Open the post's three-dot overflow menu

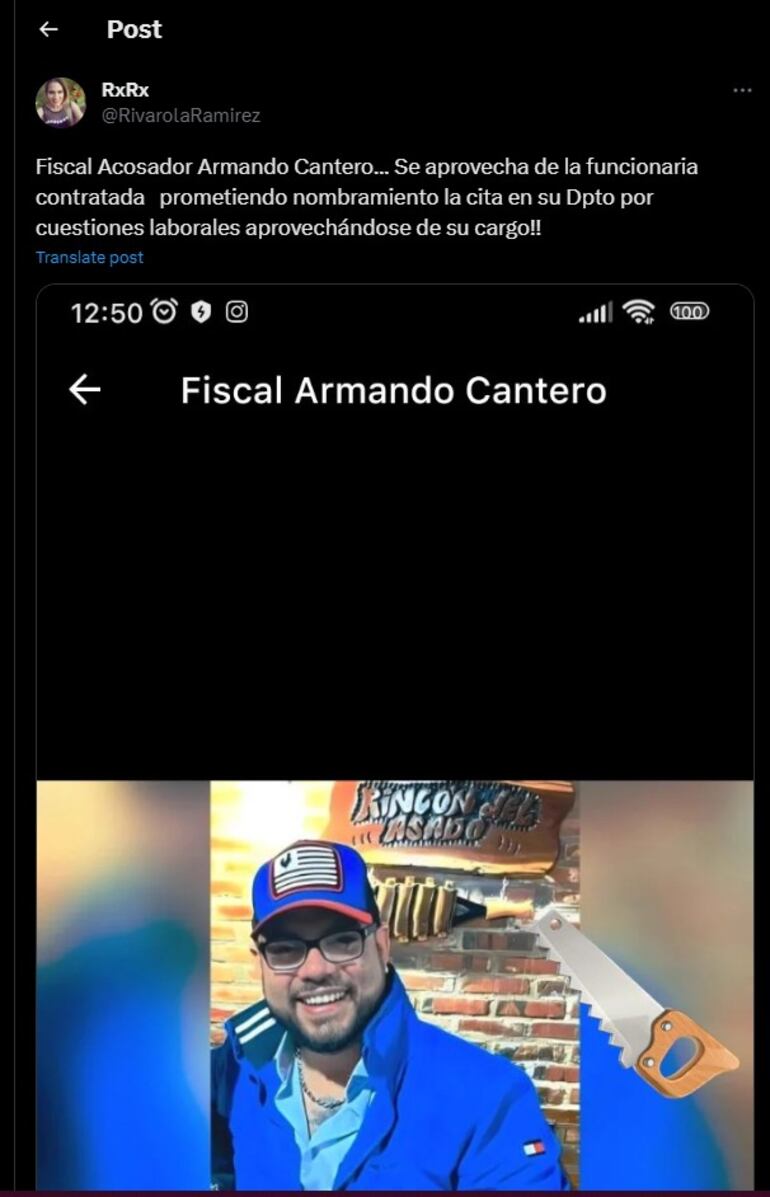coord(741,90)
